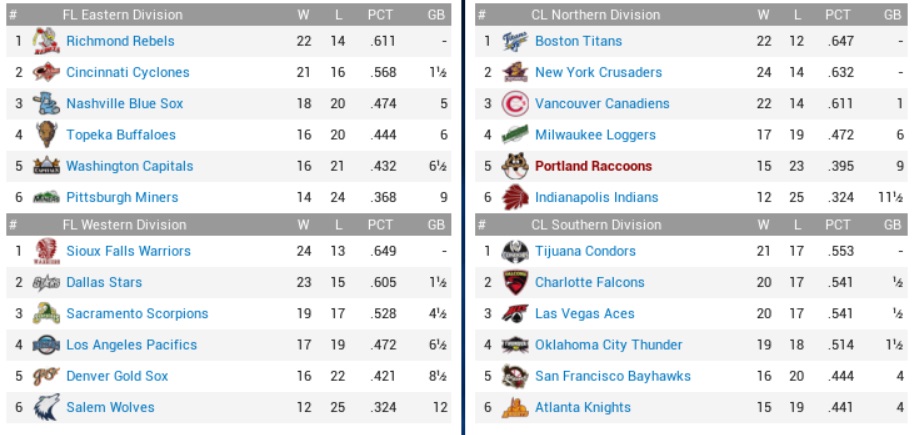Open the Las Vegas Aces link
913x435 pixels.
(584, 314)
